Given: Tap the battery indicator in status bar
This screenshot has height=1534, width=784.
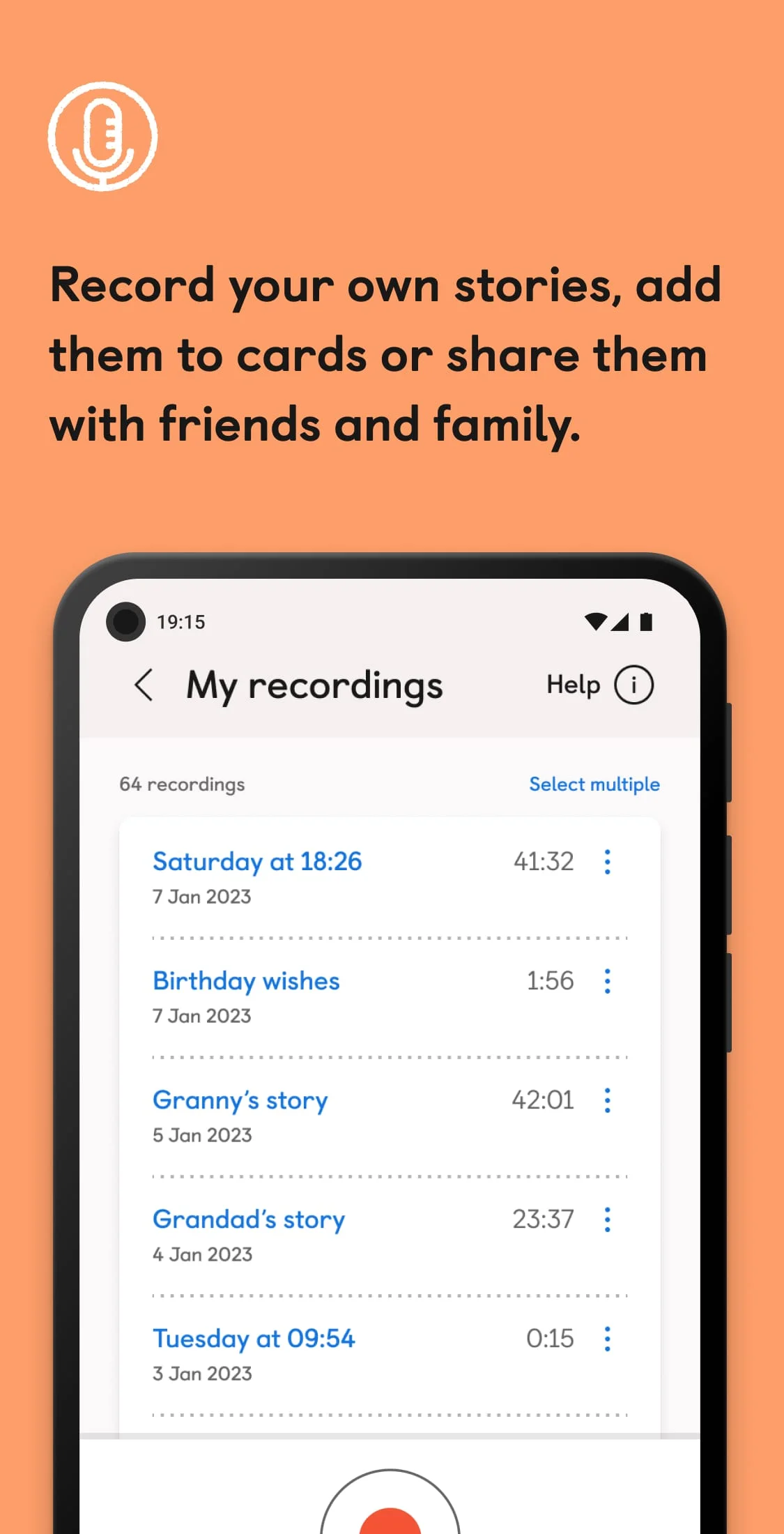Looking at the screenshot, I should pos(647,621).
